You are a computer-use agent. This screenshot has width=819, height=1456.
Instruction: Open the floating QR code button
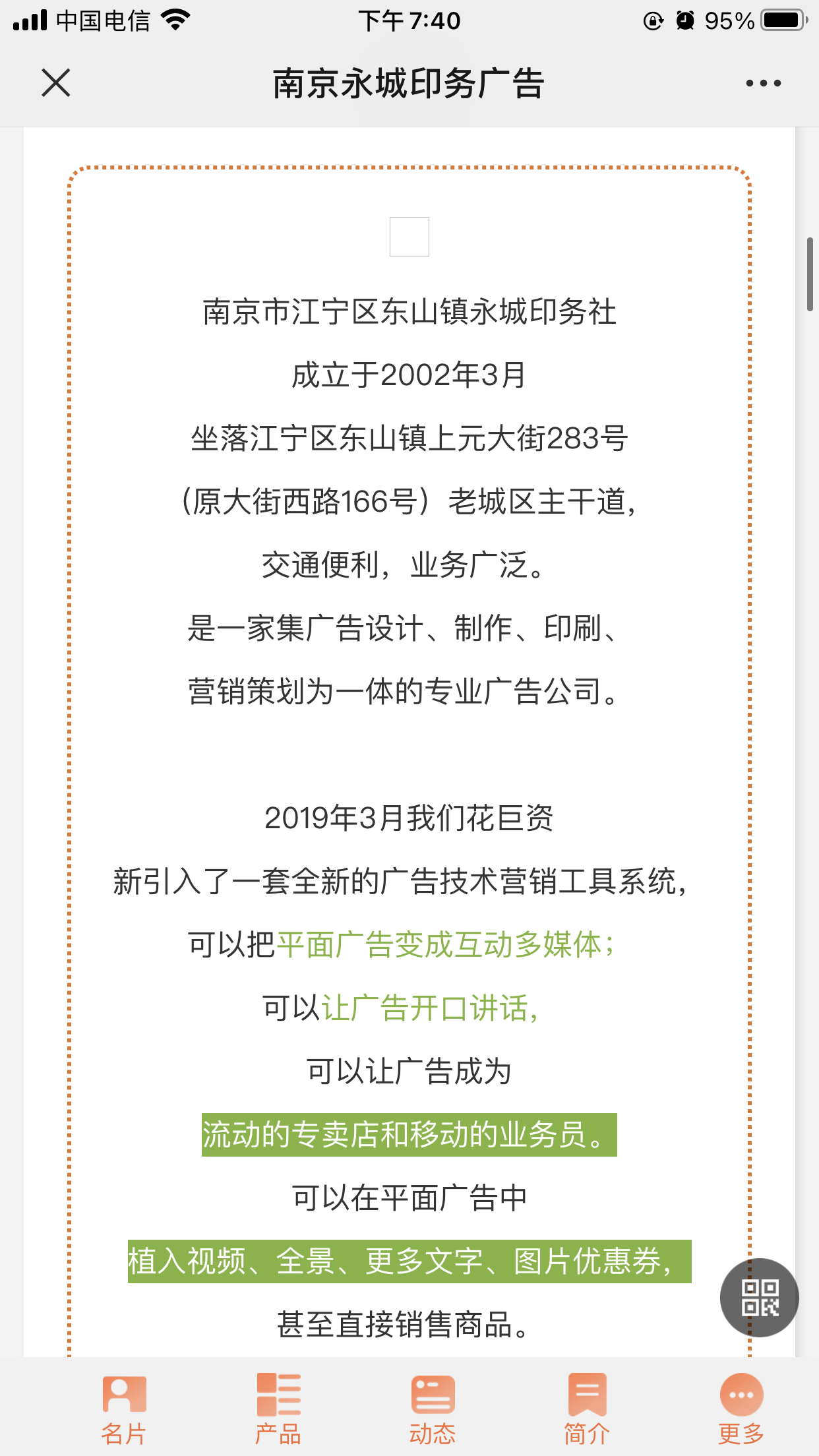coord(759,1298)
